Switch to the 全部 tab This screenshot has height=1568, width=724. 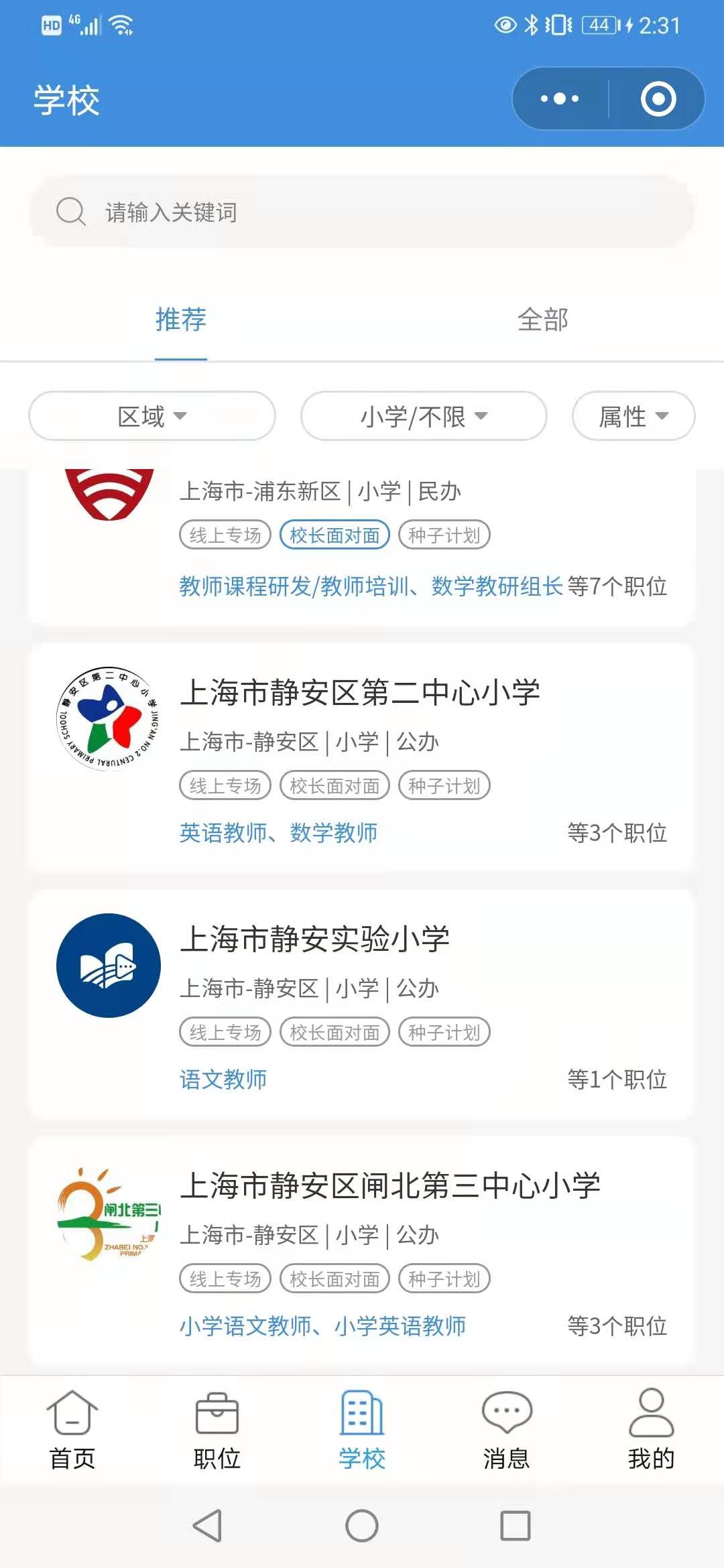[542, 320]
